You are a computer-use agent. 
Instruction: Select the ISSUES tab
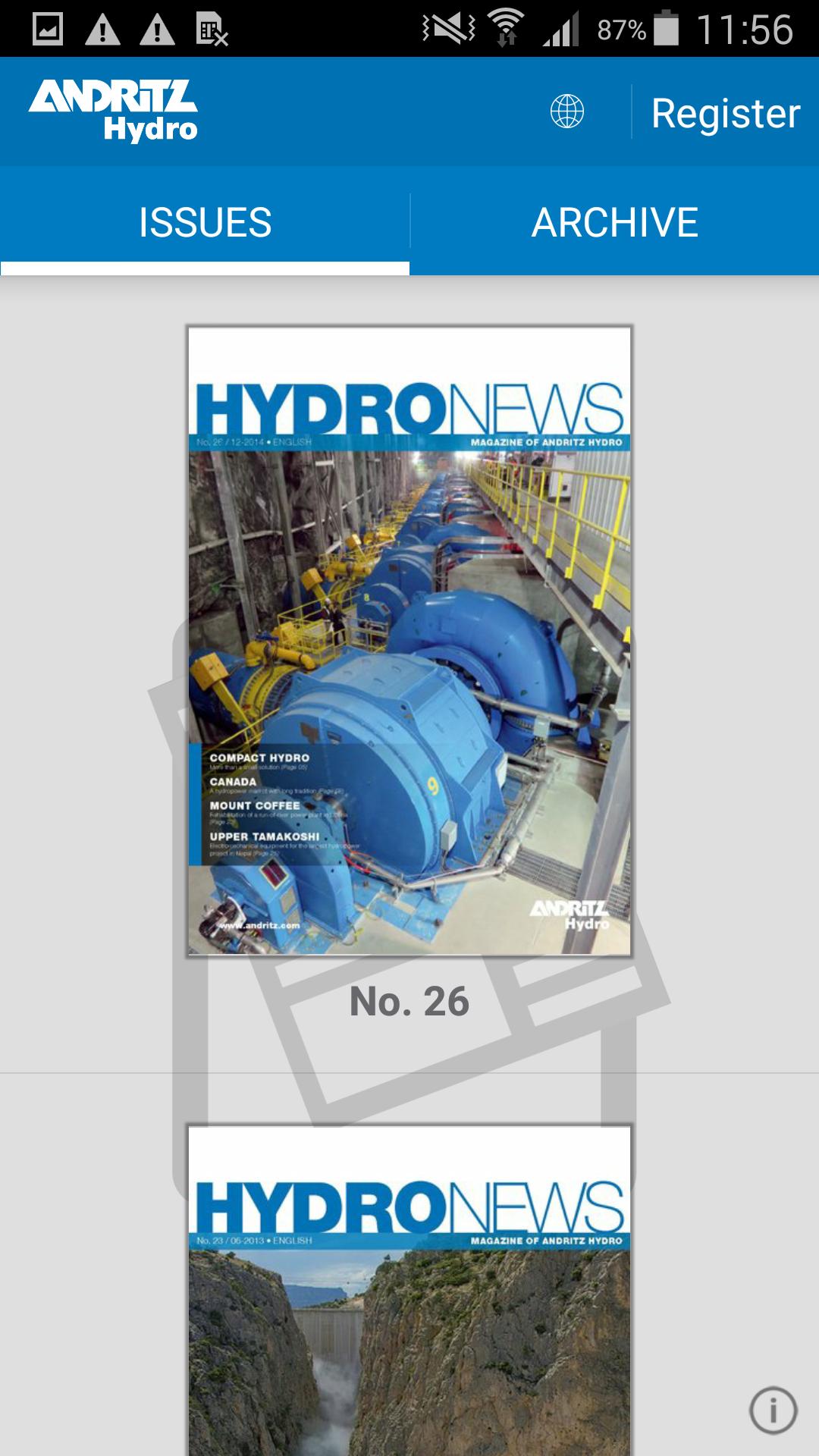(x=205, y=221)
